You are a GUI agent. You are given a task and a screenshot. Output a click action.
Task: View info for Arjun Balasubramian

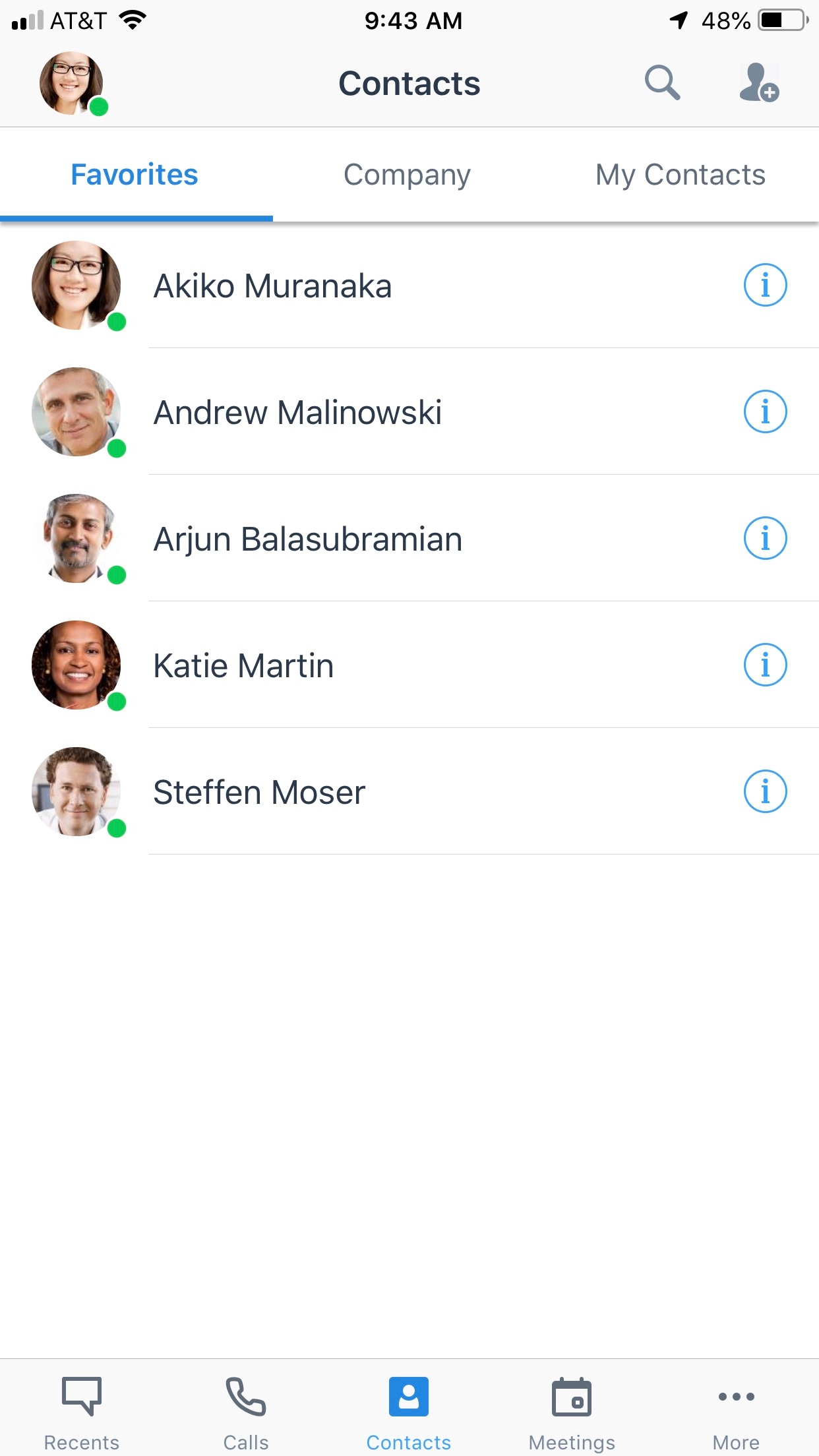(765, 539)
